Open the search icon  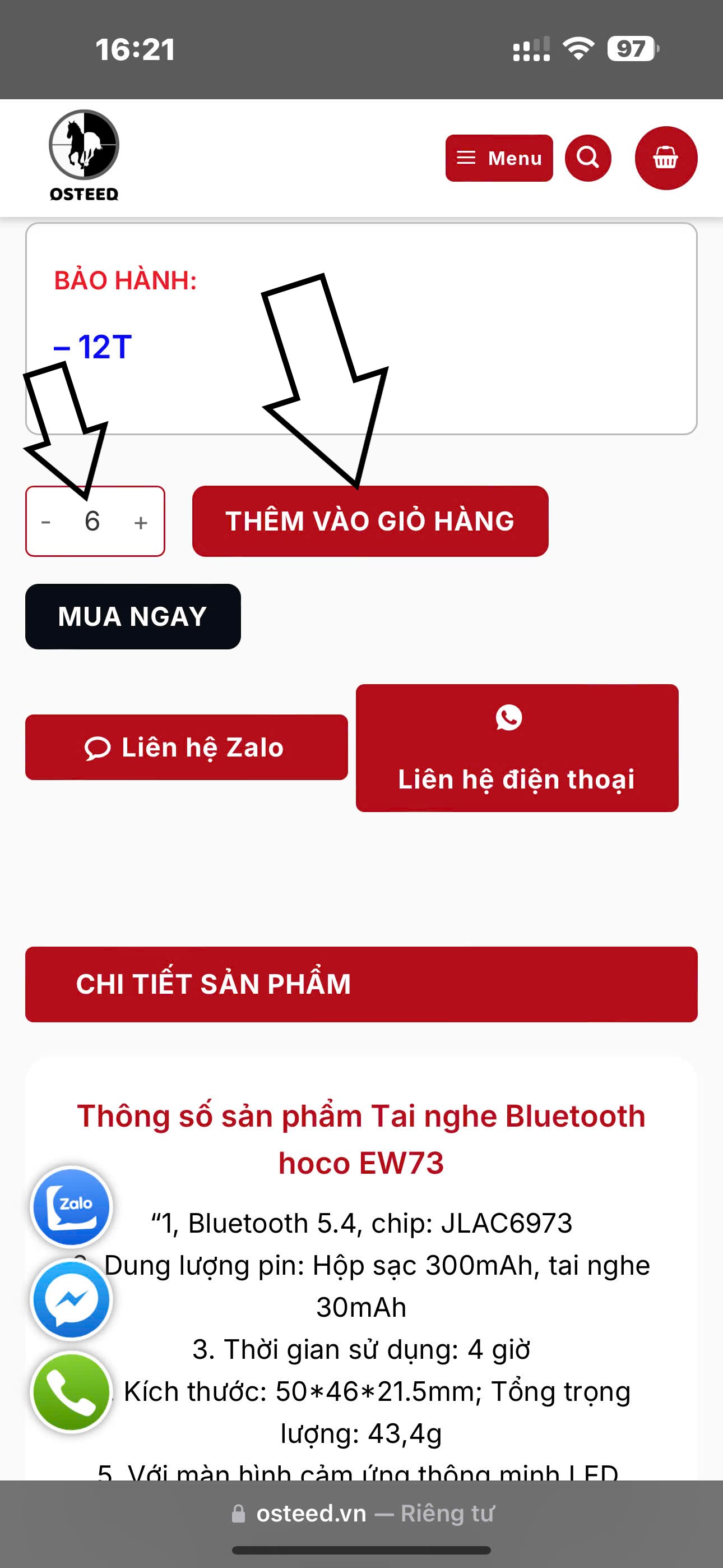coord(587,158)
